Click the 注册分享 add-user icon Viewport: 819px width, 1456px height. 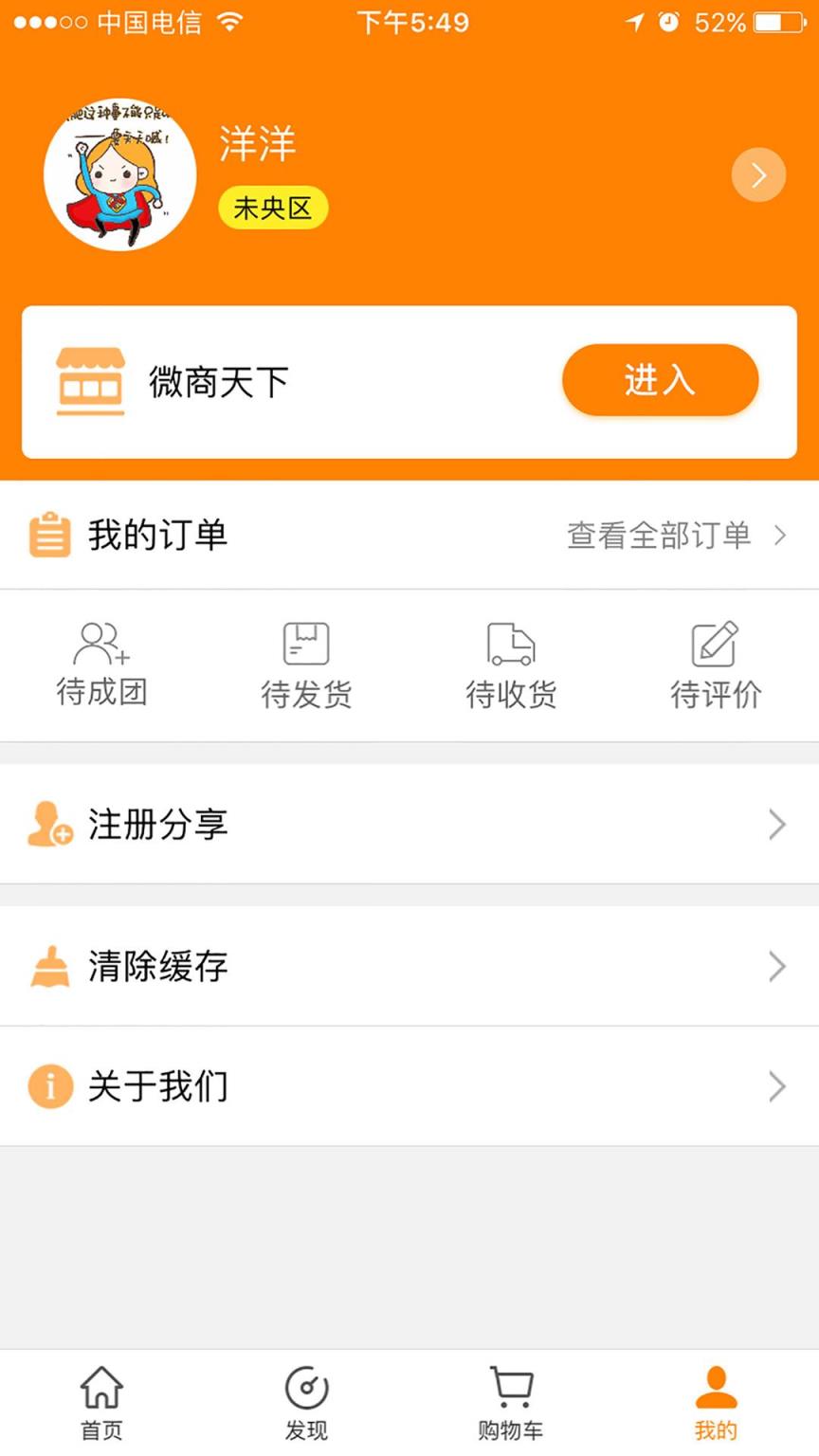point(50,825)
